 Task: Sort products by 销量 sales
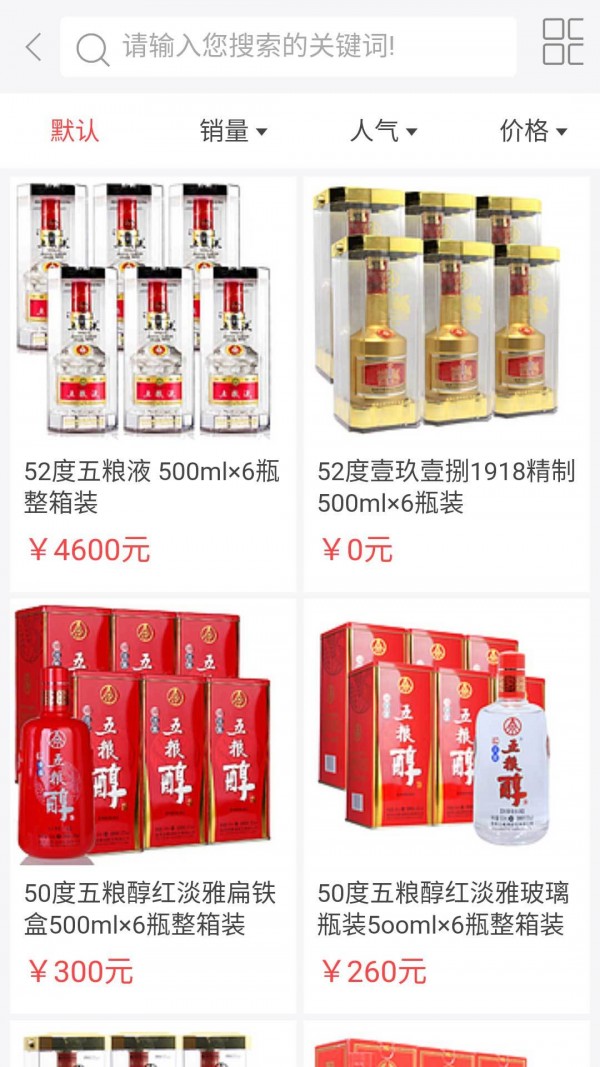tap(232, 130)
